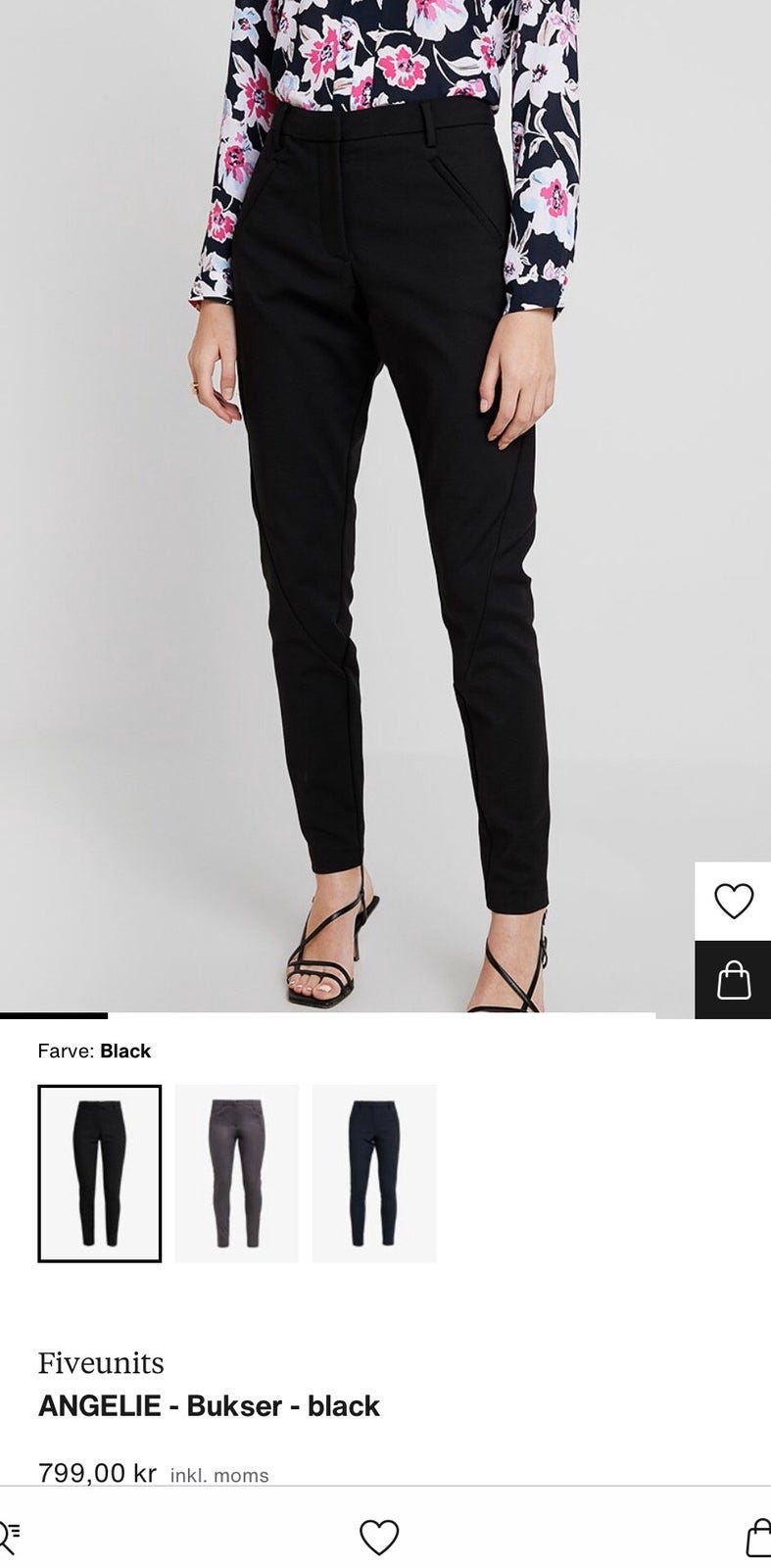Open wishlist from bottom navigation heart
This screenshot has height=1568, width=771.
(379, 1537)
